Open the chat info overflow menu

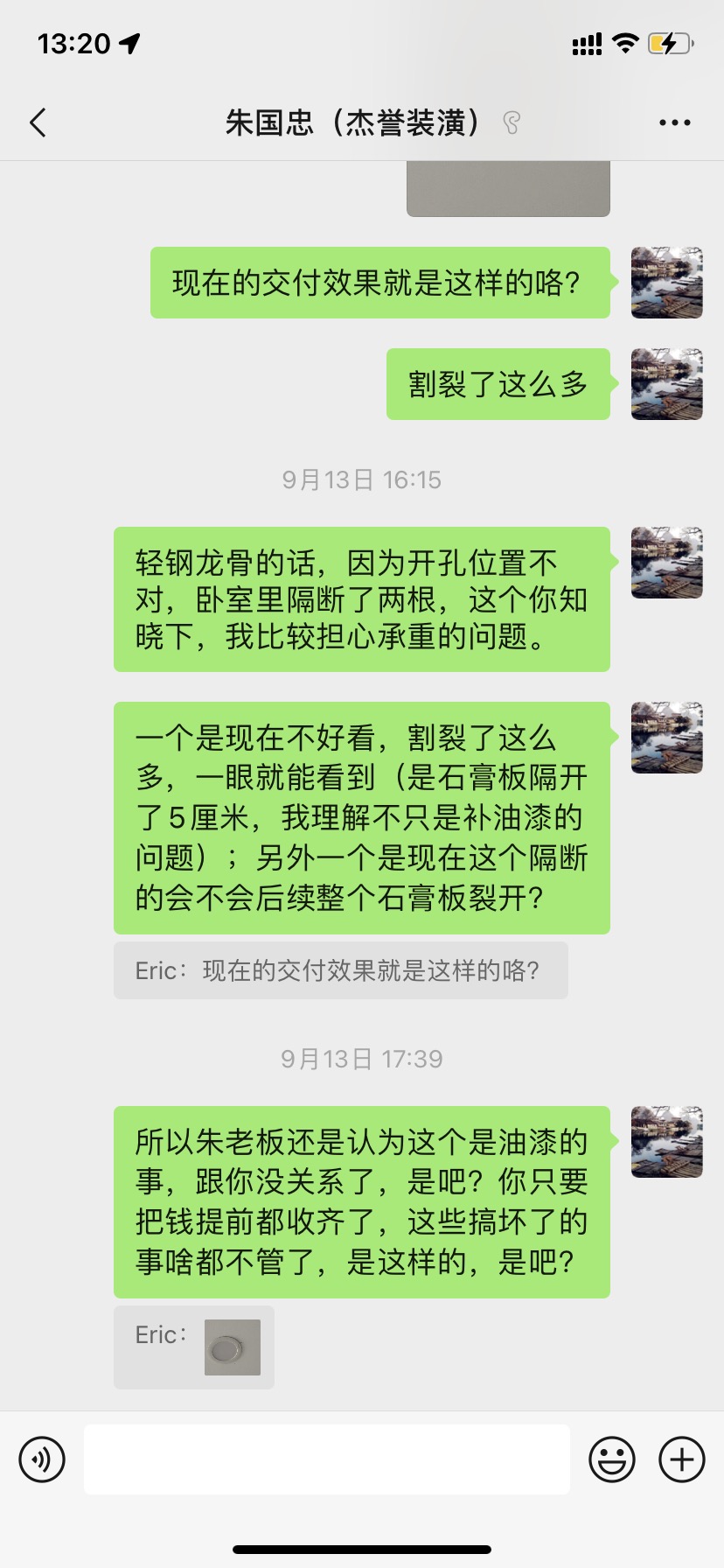[674, 123]
